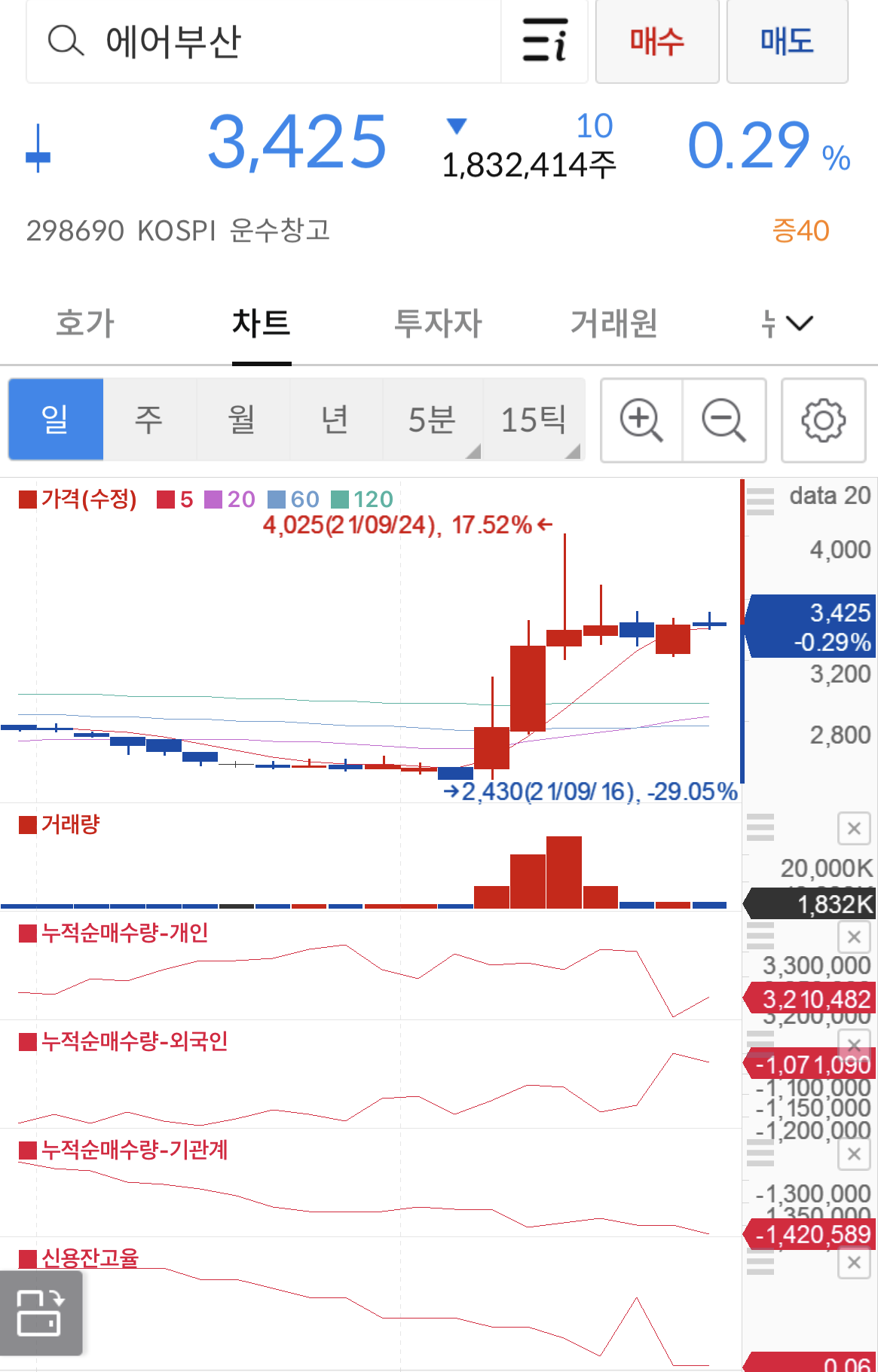Zoom out of the chart
The width and height of the screenshot is (878, 1372).
click(x=724, y=420)
